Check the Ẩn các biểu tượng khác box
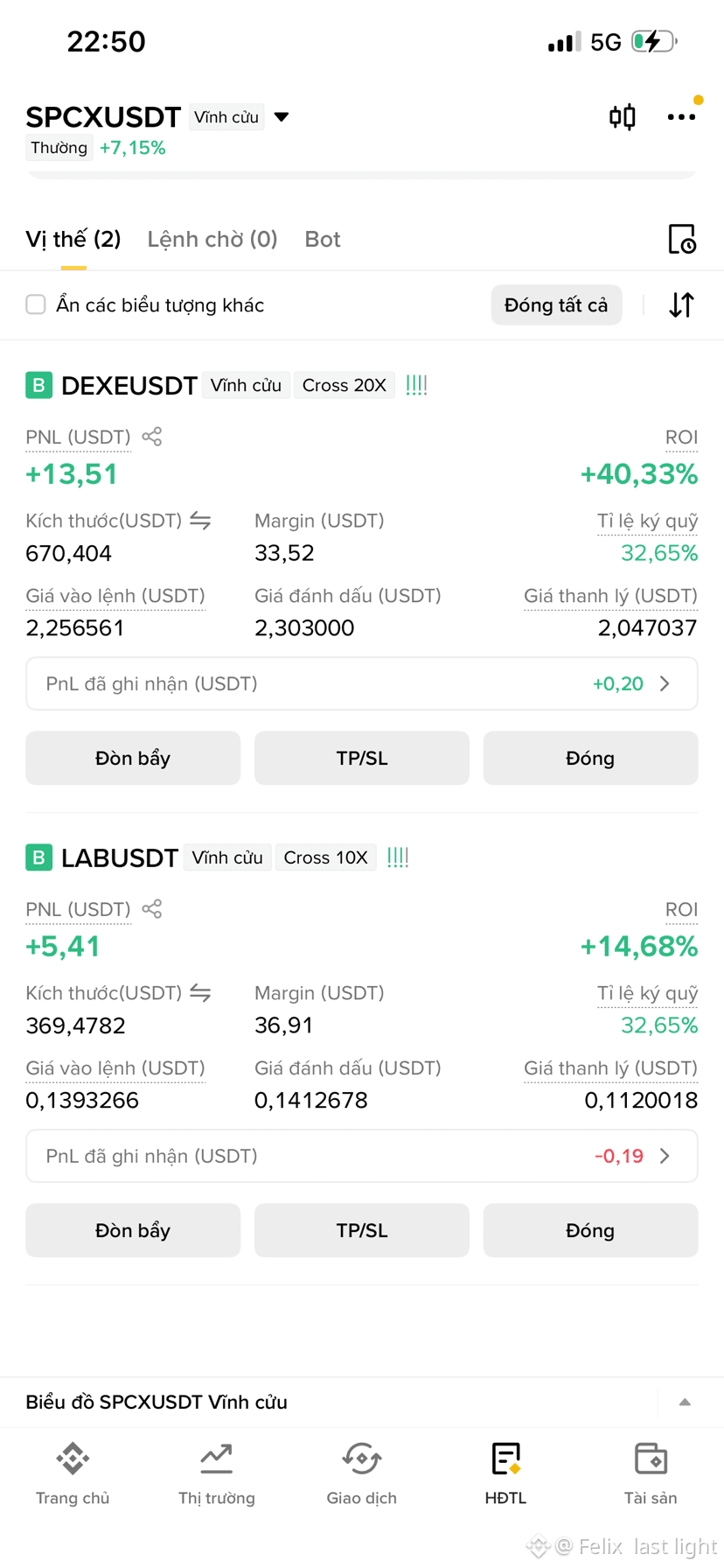Image resolution: width=724 pixels, height=1568 pixels. click(x=36, y=304)
